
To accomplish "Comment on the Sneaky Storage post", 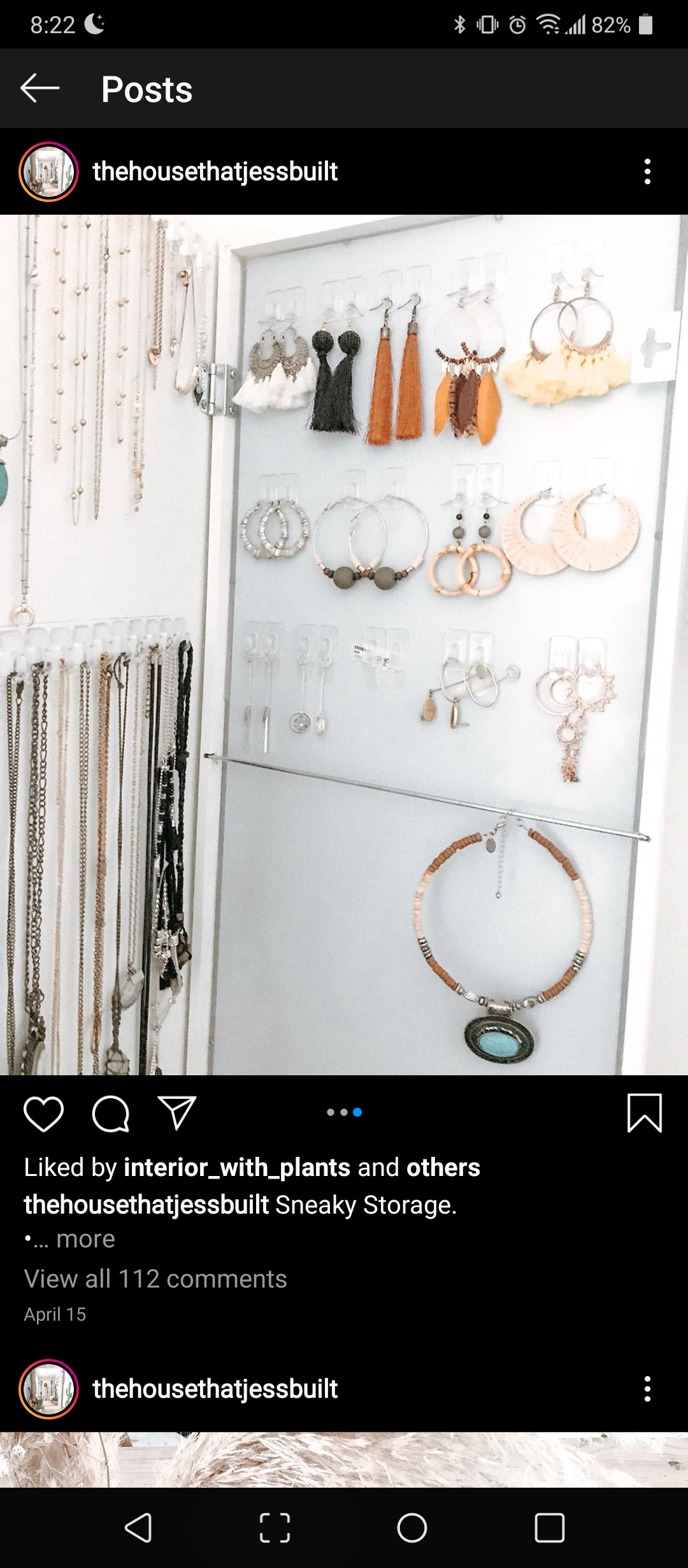I will (x=111, y=1114).
